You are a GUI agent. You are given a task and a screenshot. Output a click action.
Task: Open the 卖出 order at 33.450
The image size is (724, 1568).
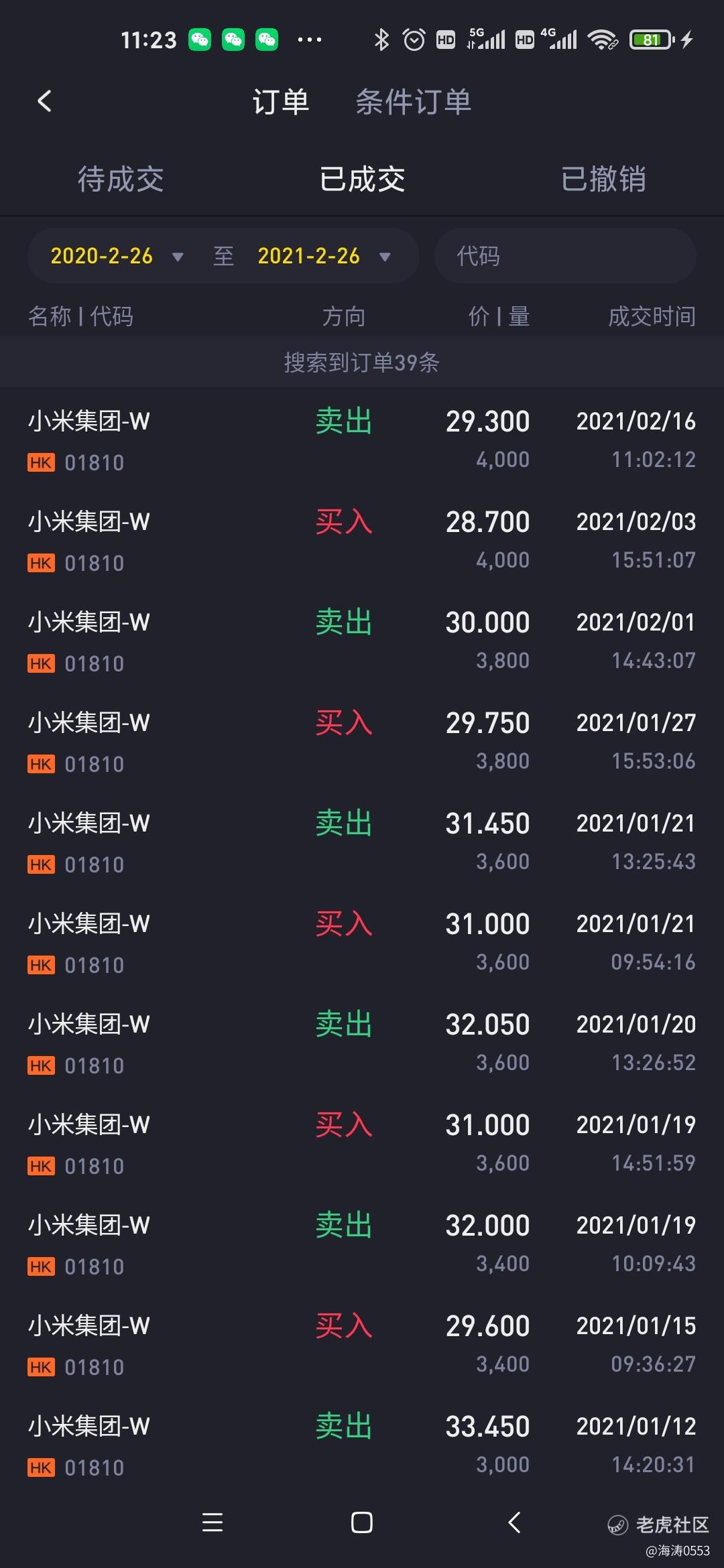pos(362,1445)
